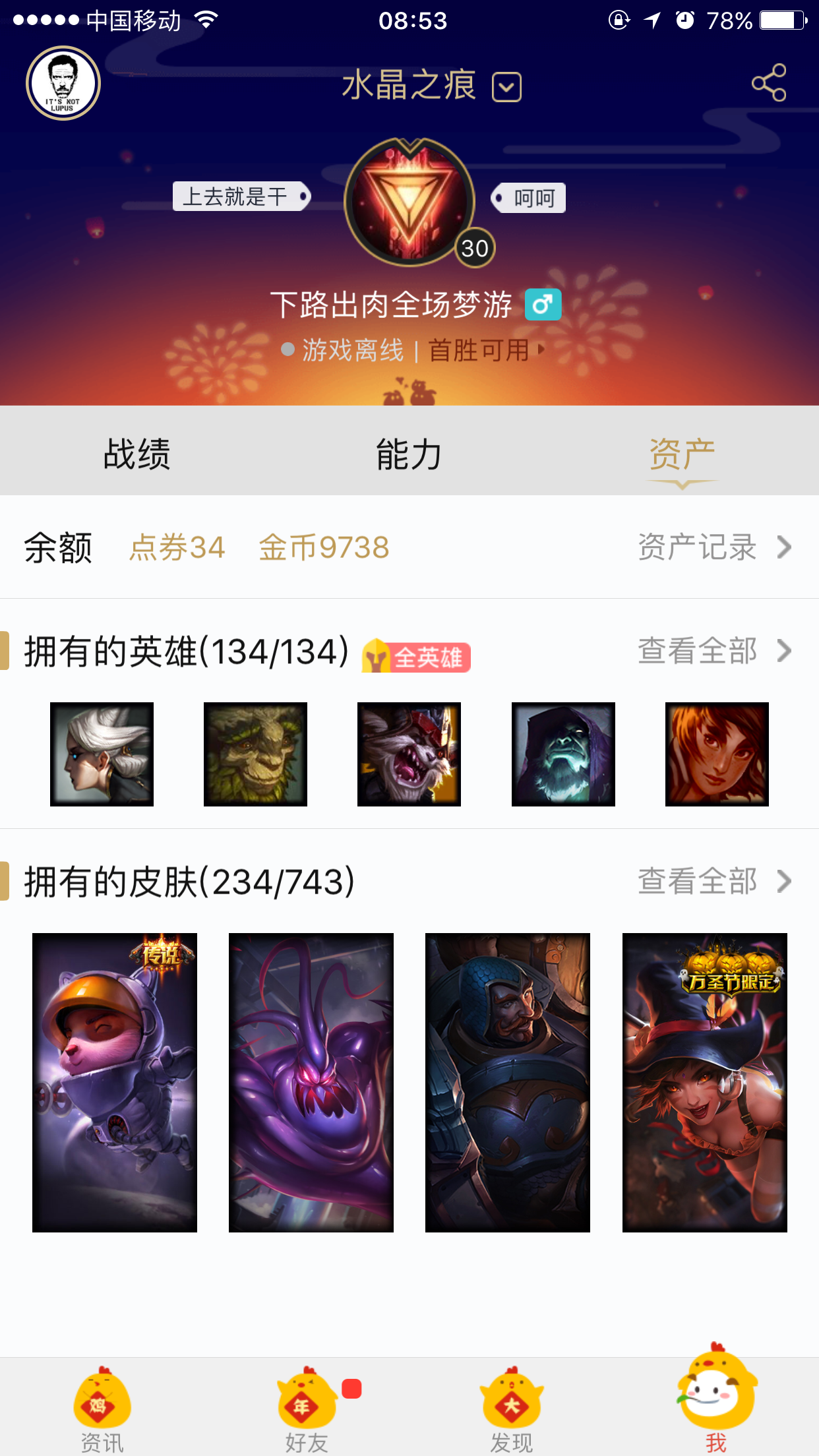Expand the 水晶之痕 server dropdown
This screenshot has width=819, height=1456.
click(x=506, y=87)
